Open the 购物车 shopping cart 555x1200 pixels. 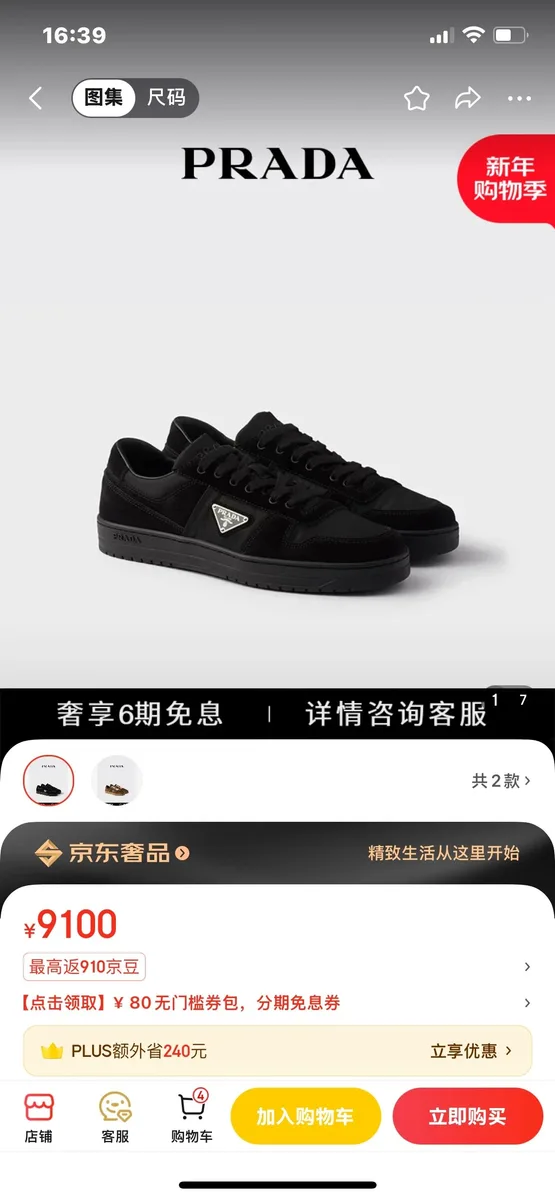coord(192,1118)
